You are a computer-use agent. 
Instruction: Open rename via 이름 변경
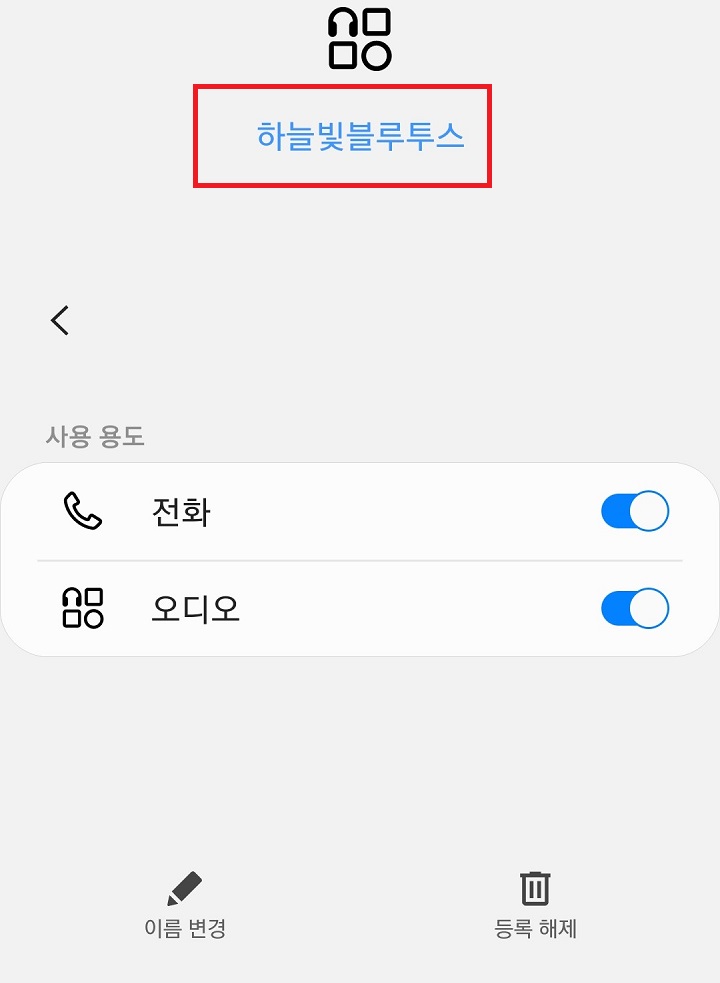pyautogui.click(x=183, y=928)
